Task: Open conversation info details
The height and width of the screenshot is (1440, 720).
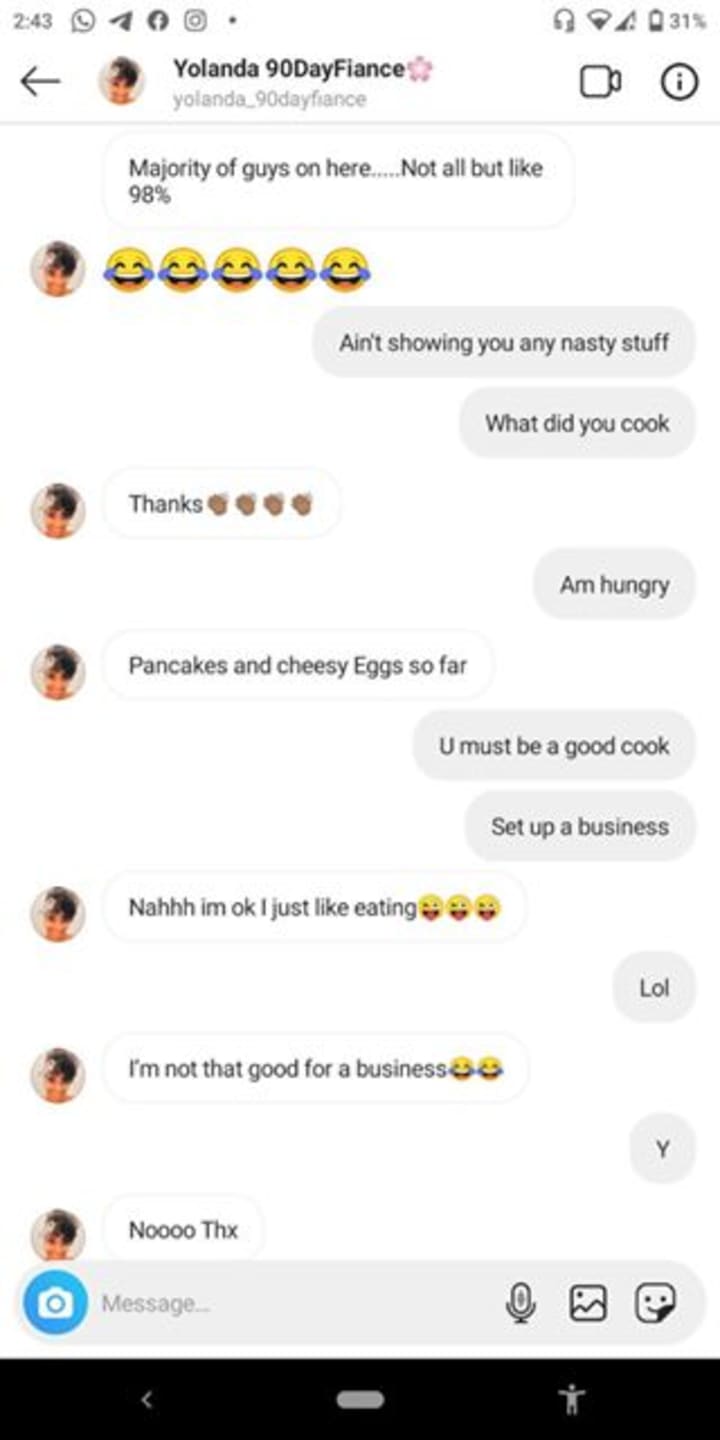Action: tap(679, 83)
